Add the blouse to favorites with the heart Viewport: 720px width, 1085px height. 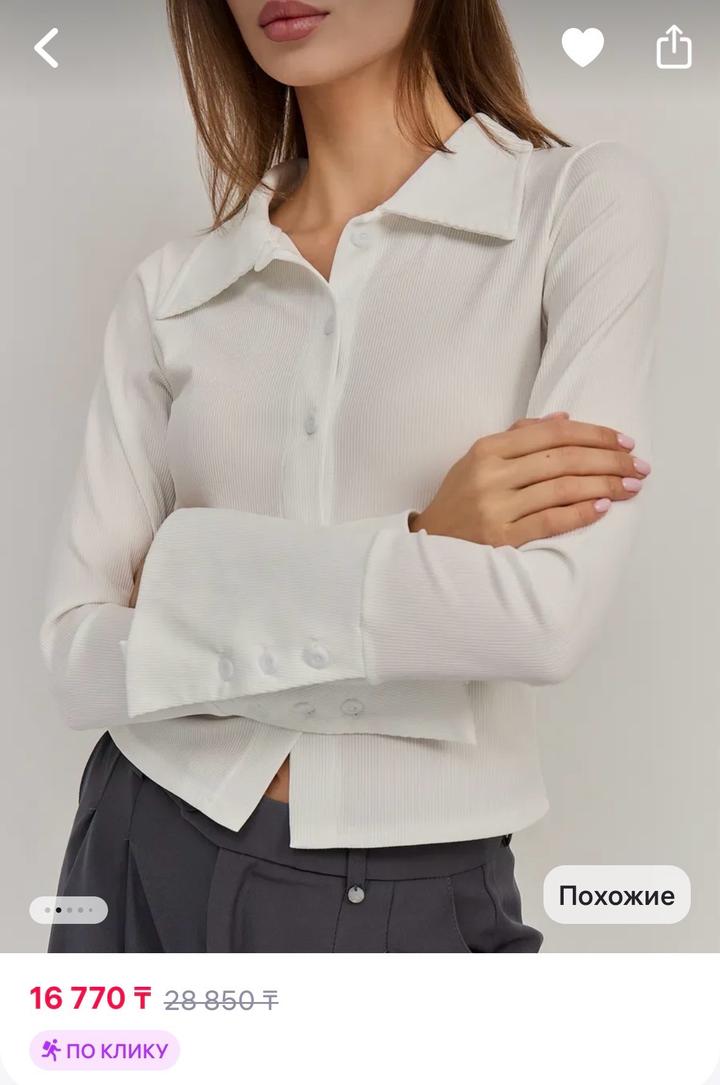point(582,47)
